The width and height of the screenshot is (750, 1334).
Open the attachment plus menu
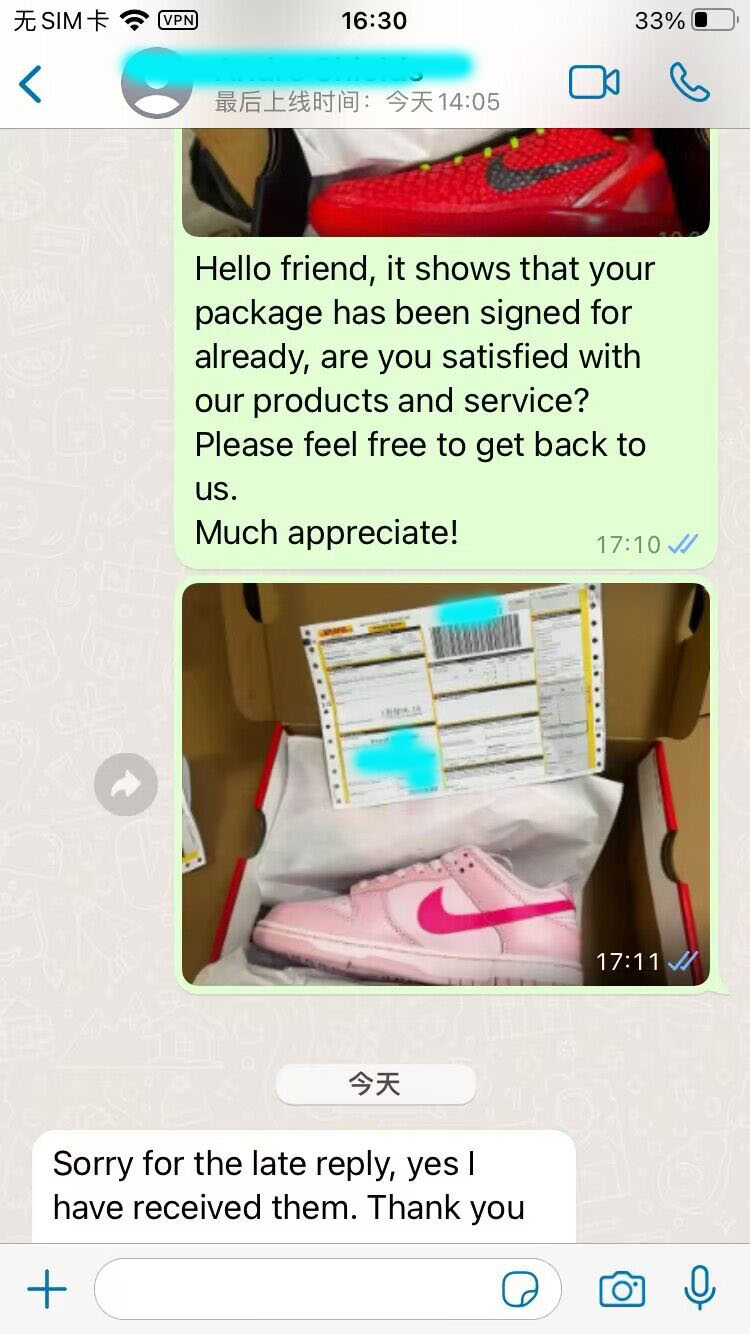point(47,1290)
